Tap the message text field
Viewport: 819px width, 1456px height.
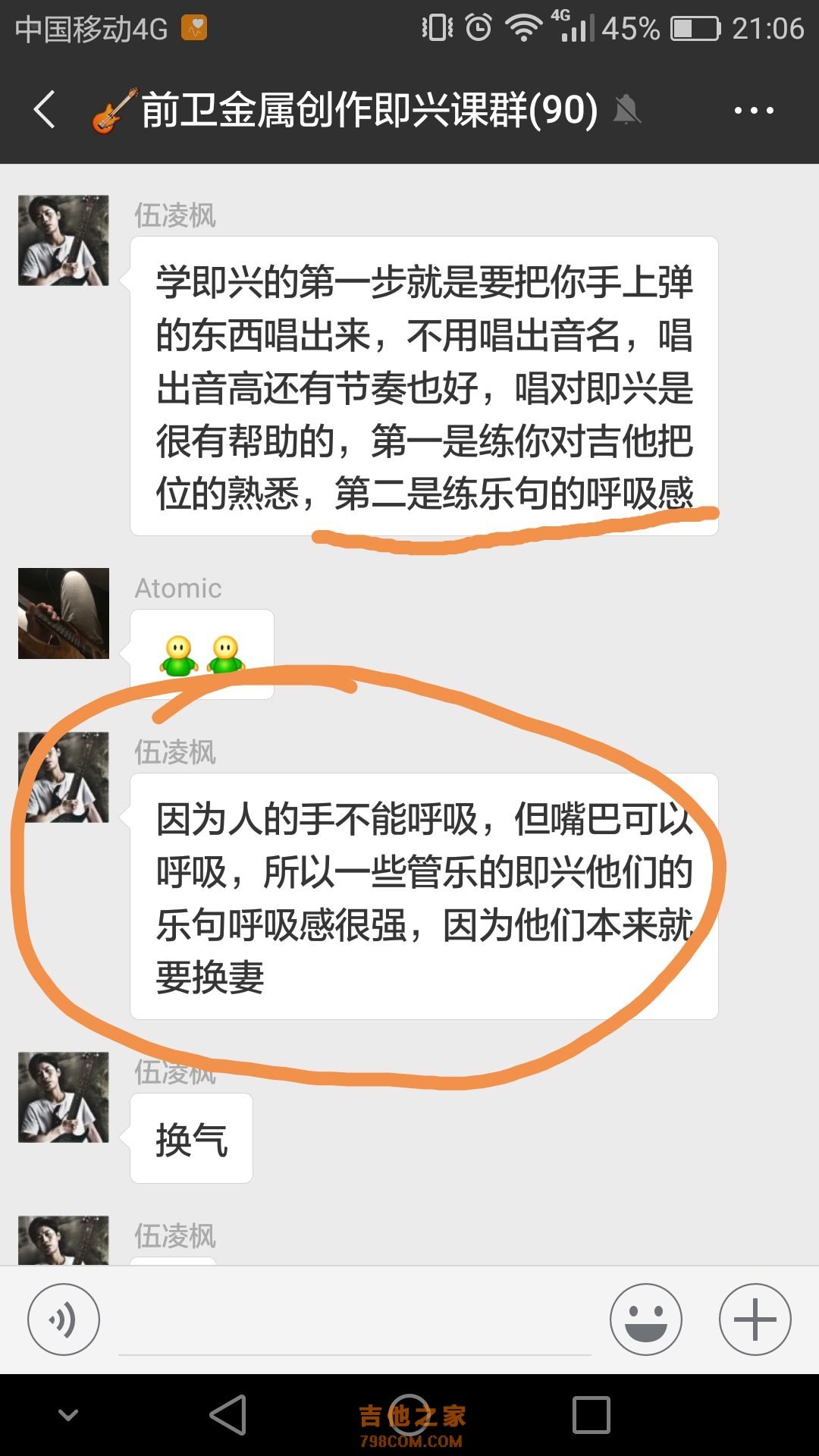tap(354, 1323)
